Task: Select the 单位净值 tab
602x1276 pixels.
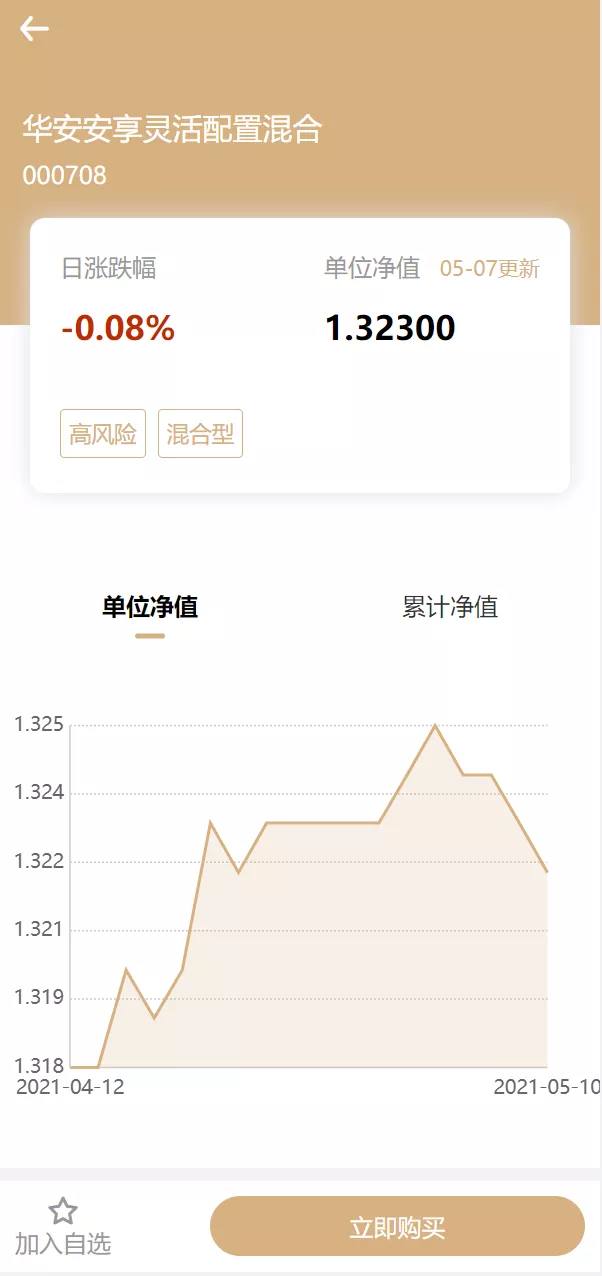Action: [x=150, y=607]
